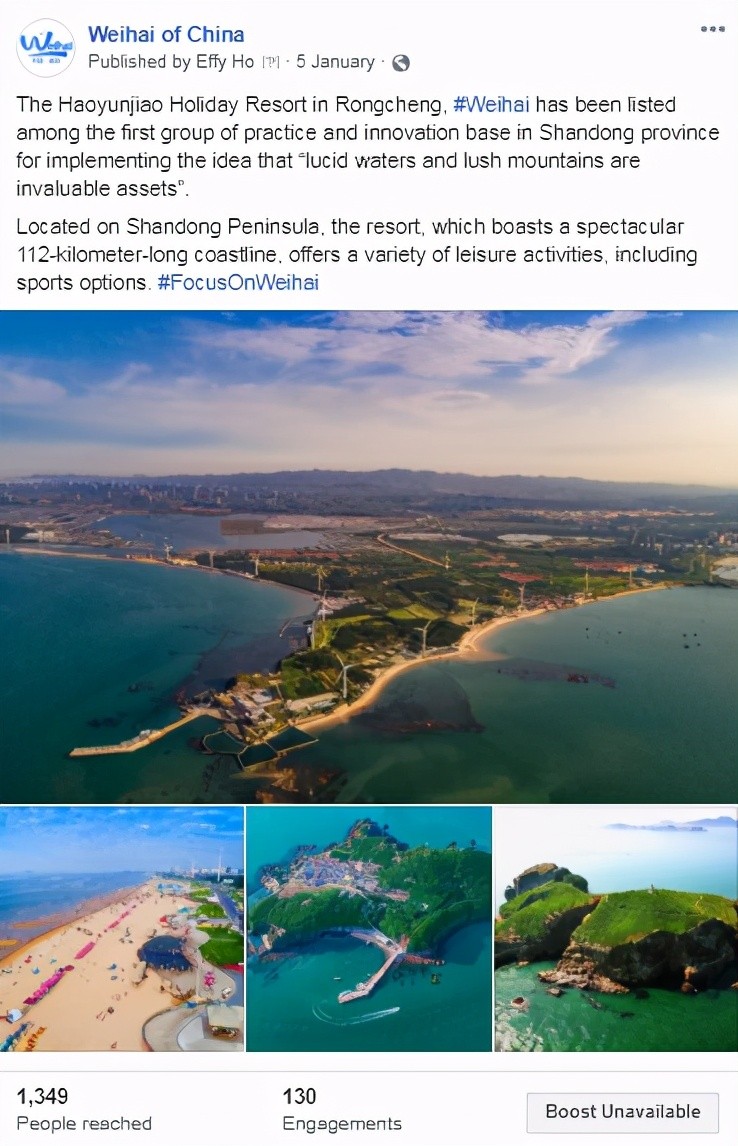View the beach photo with umbrellas

click(x=121, y=928)
